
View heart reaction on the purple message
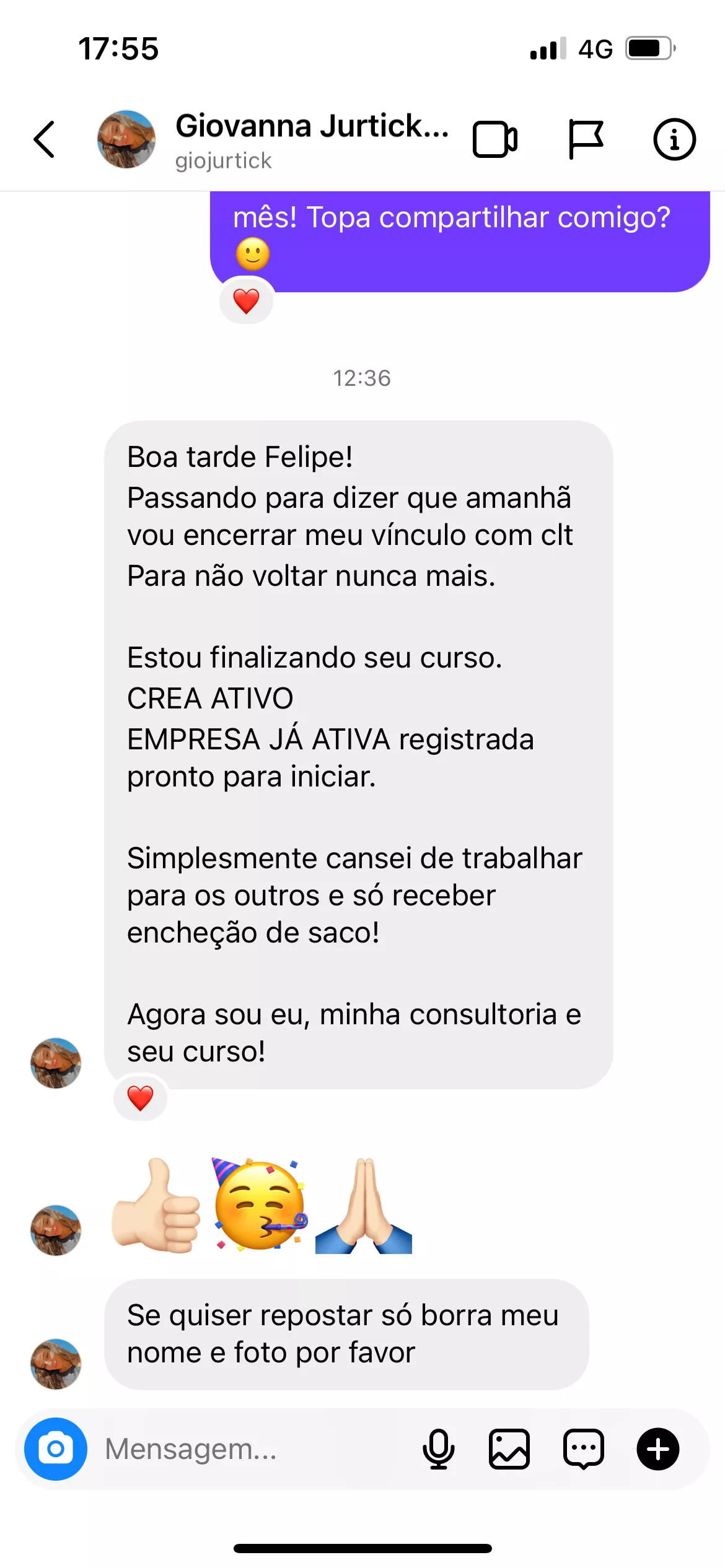246,301
